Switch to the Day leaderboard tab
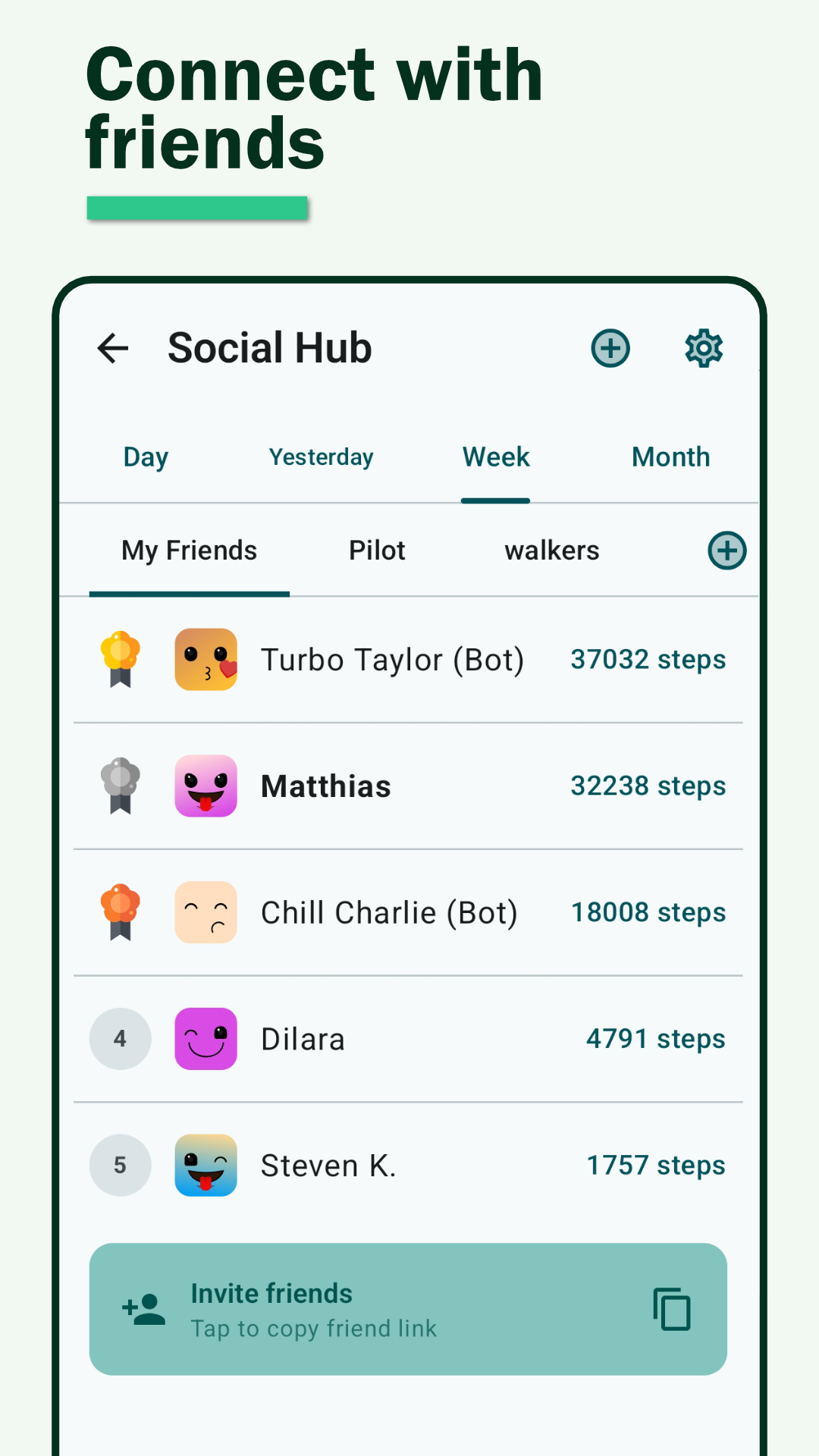Screen dimensions: 819x1456 coord(145,457)
